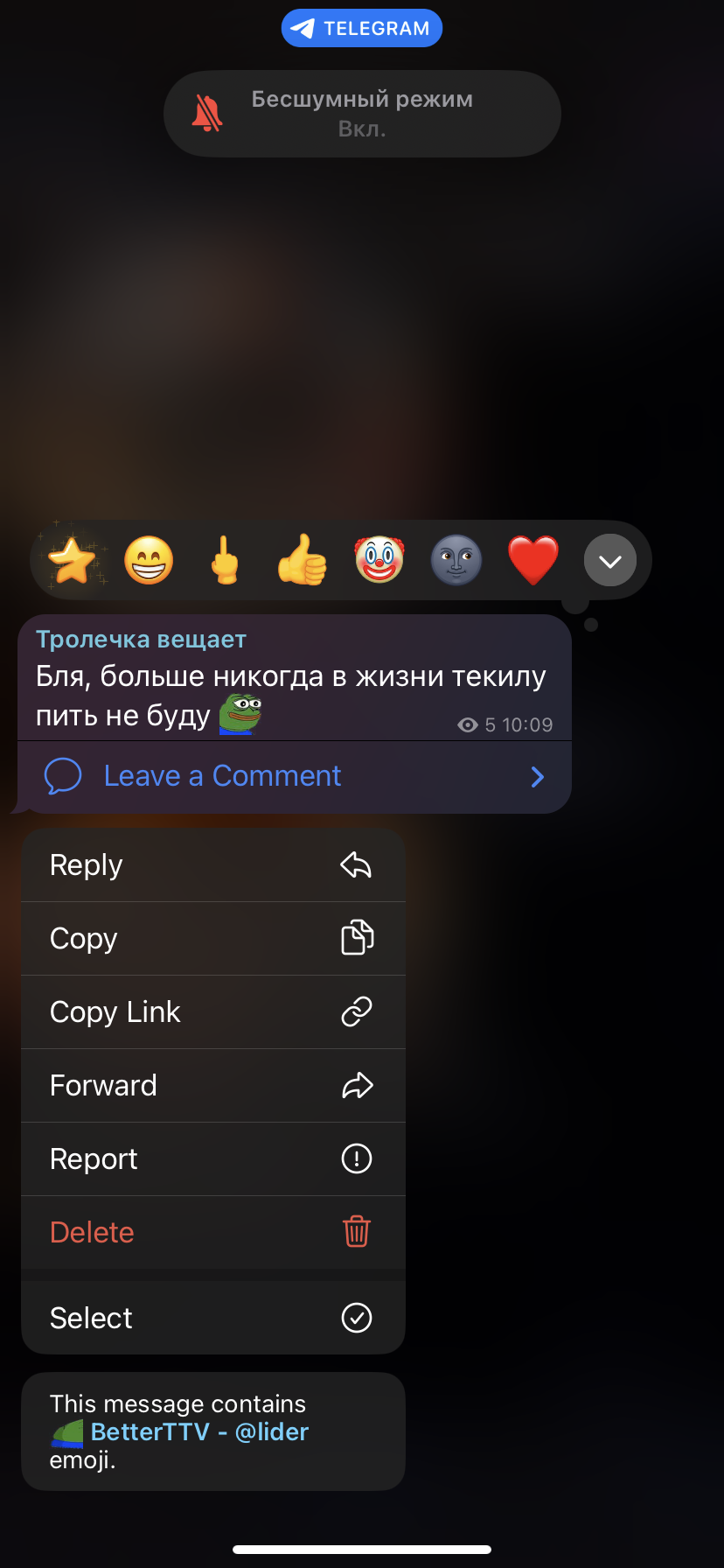
Task: Choose Select in the context menu
Action: coord(213,1318)
